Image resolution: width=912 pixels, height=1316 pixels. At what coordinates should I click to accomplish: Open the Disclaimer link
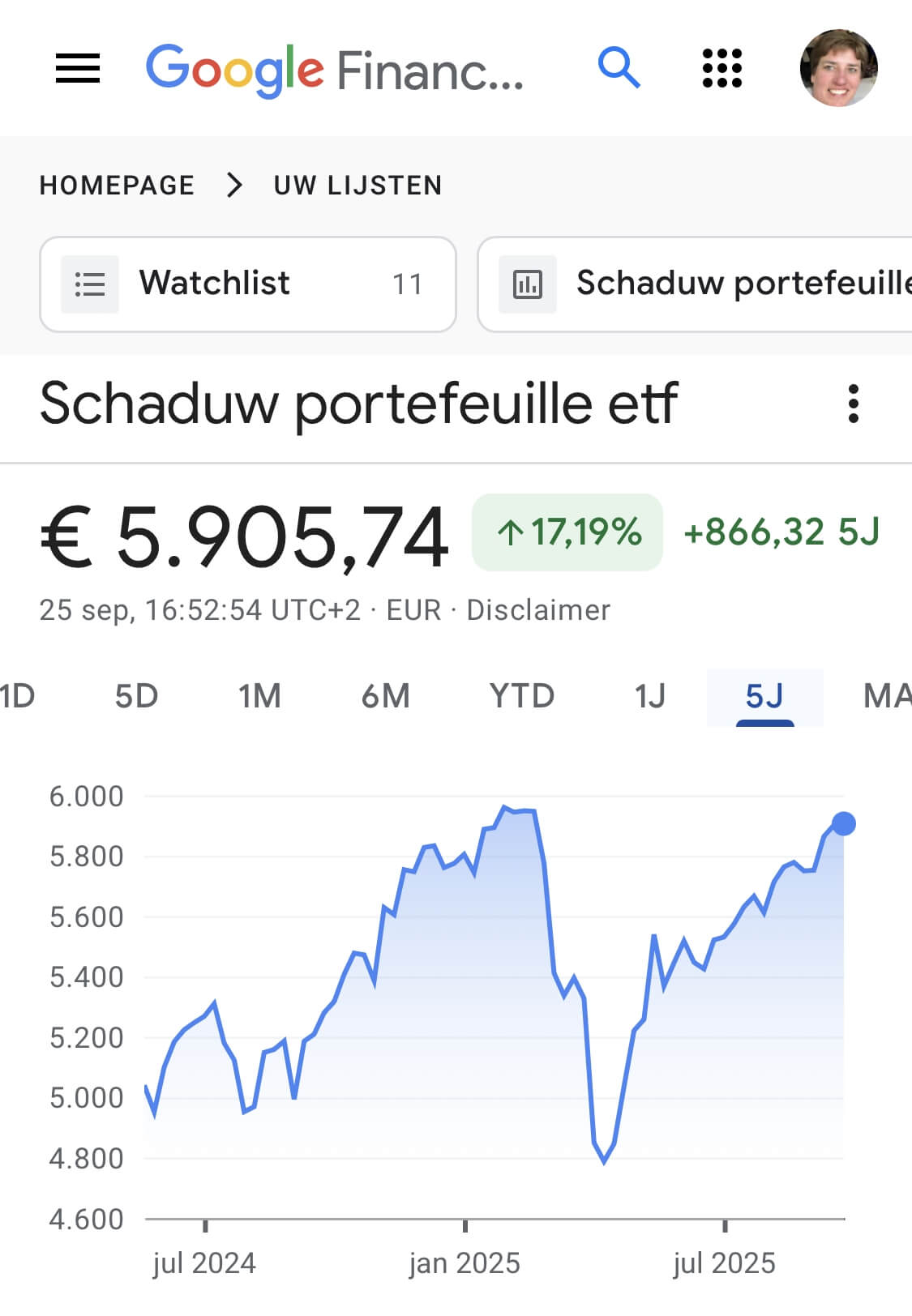[538, 610]
